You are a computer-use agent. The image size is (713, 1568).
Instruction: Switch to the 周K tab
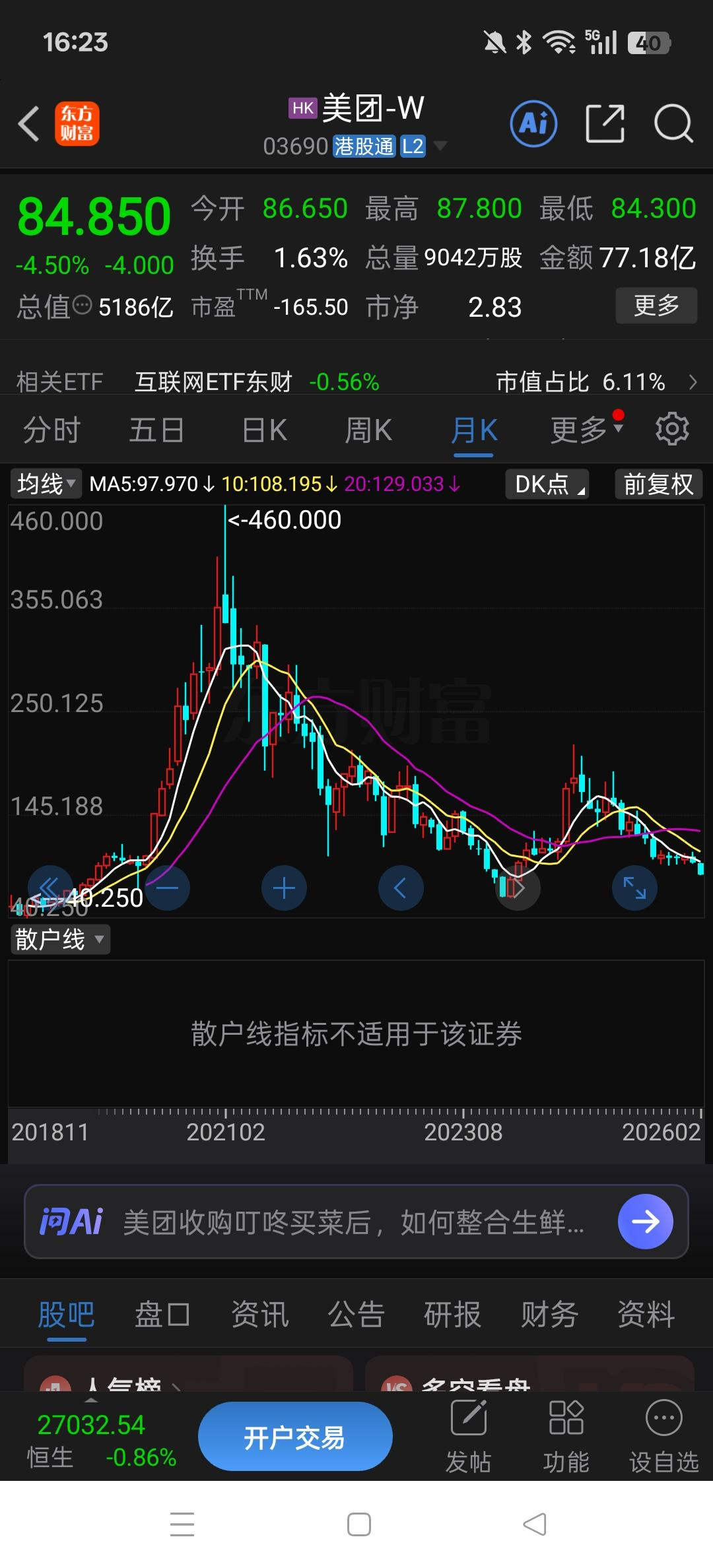pos(368,429)
